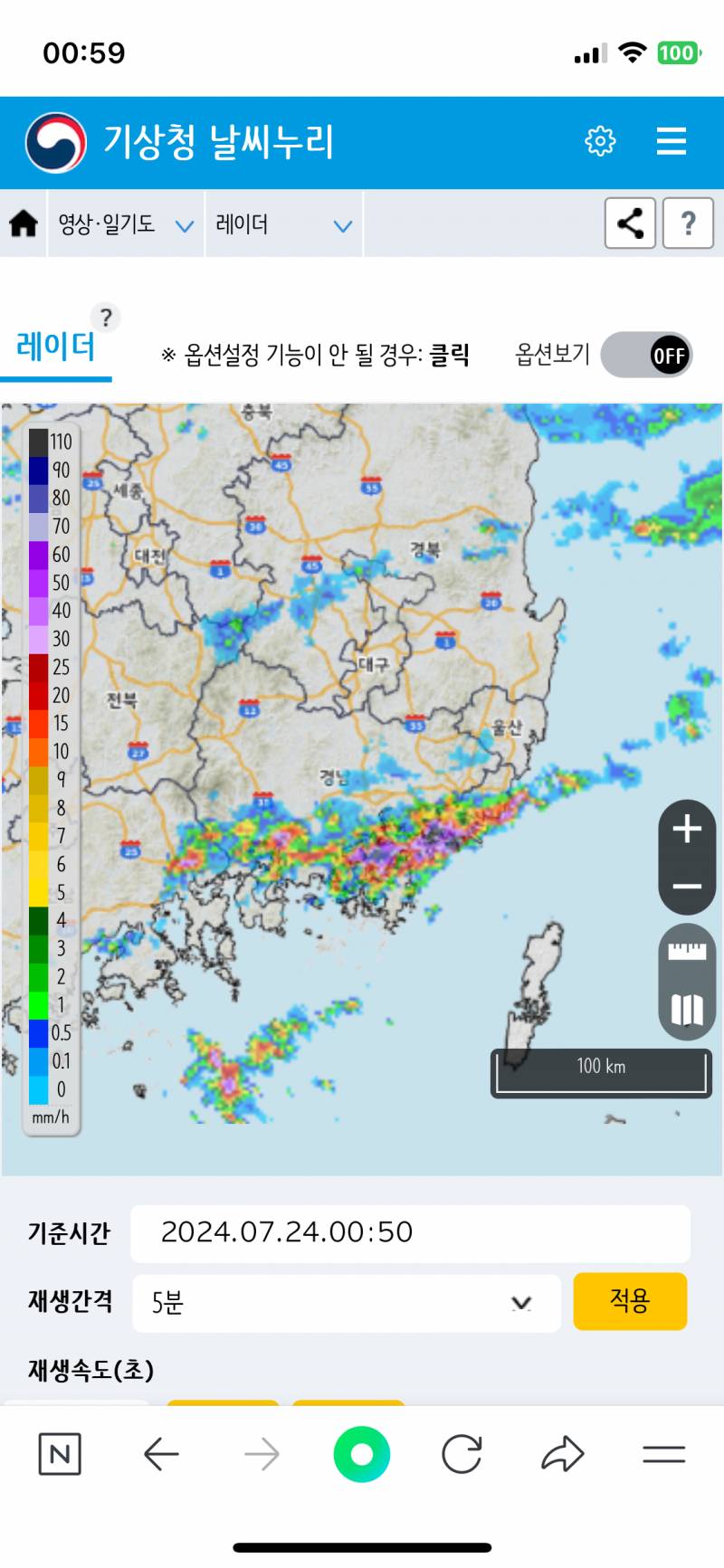
Task: Expand the 영상·일기도 dropdown
Action: point(126,224)
